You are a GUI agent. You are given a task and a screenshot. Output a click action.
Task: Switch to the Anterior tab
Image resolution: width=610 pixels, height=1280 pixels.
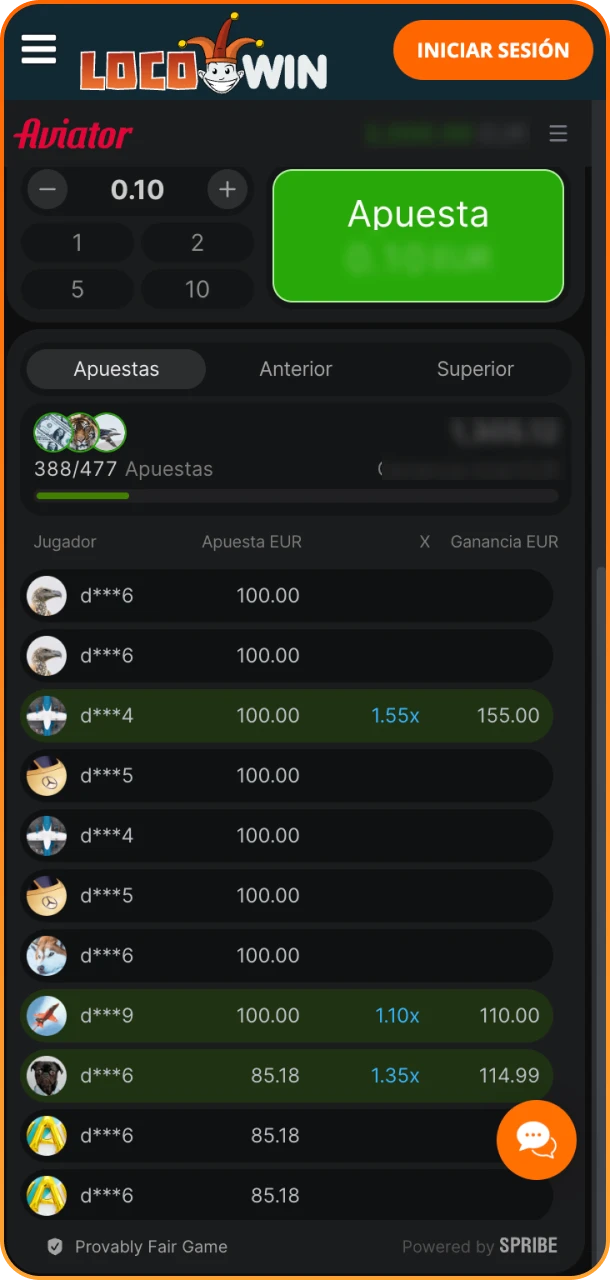(x=295, y=369)
